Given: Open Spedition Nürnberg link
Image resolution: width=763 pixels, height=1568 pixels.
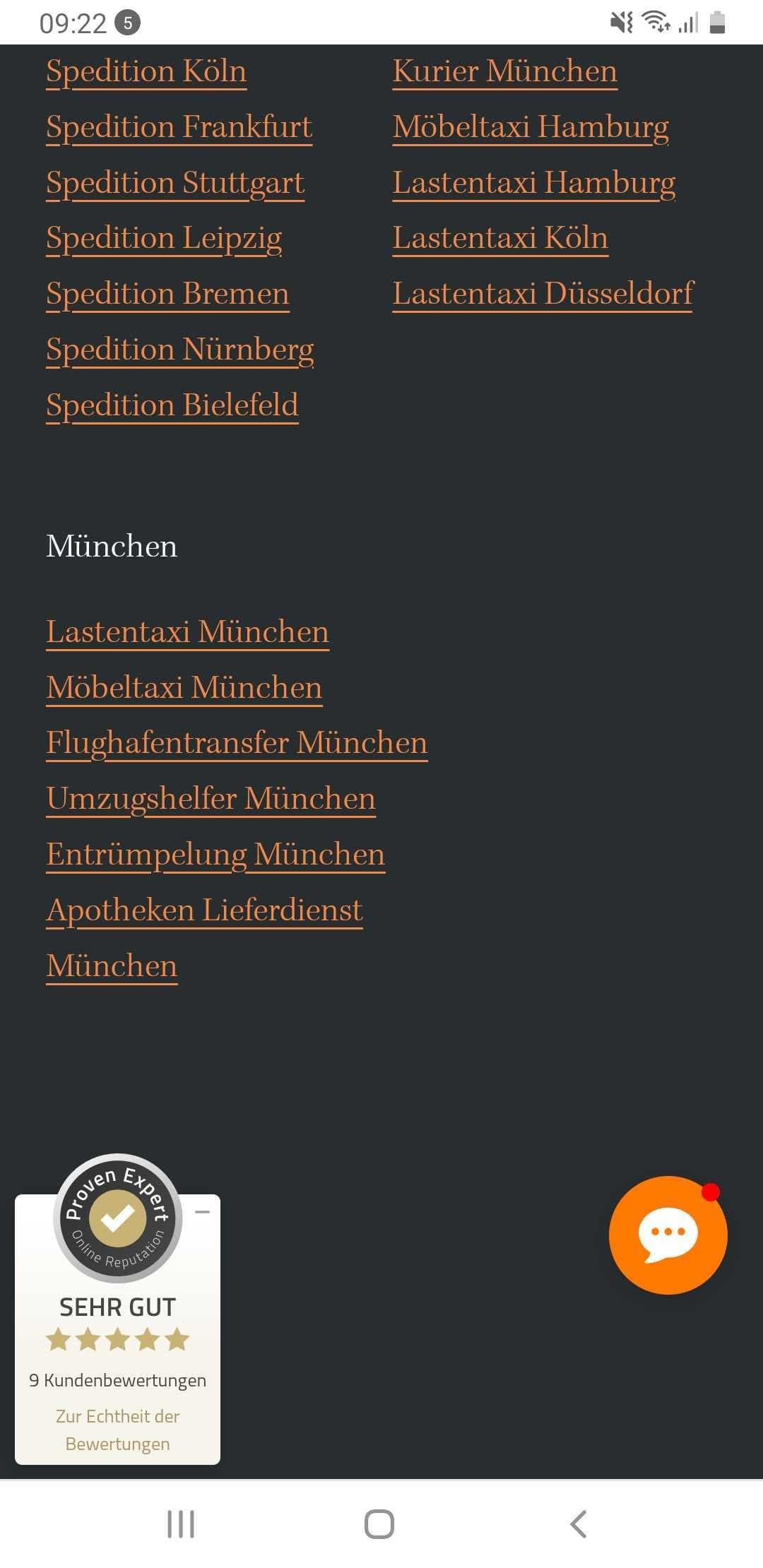Looking at the screenshot, I should click(179, 350).
